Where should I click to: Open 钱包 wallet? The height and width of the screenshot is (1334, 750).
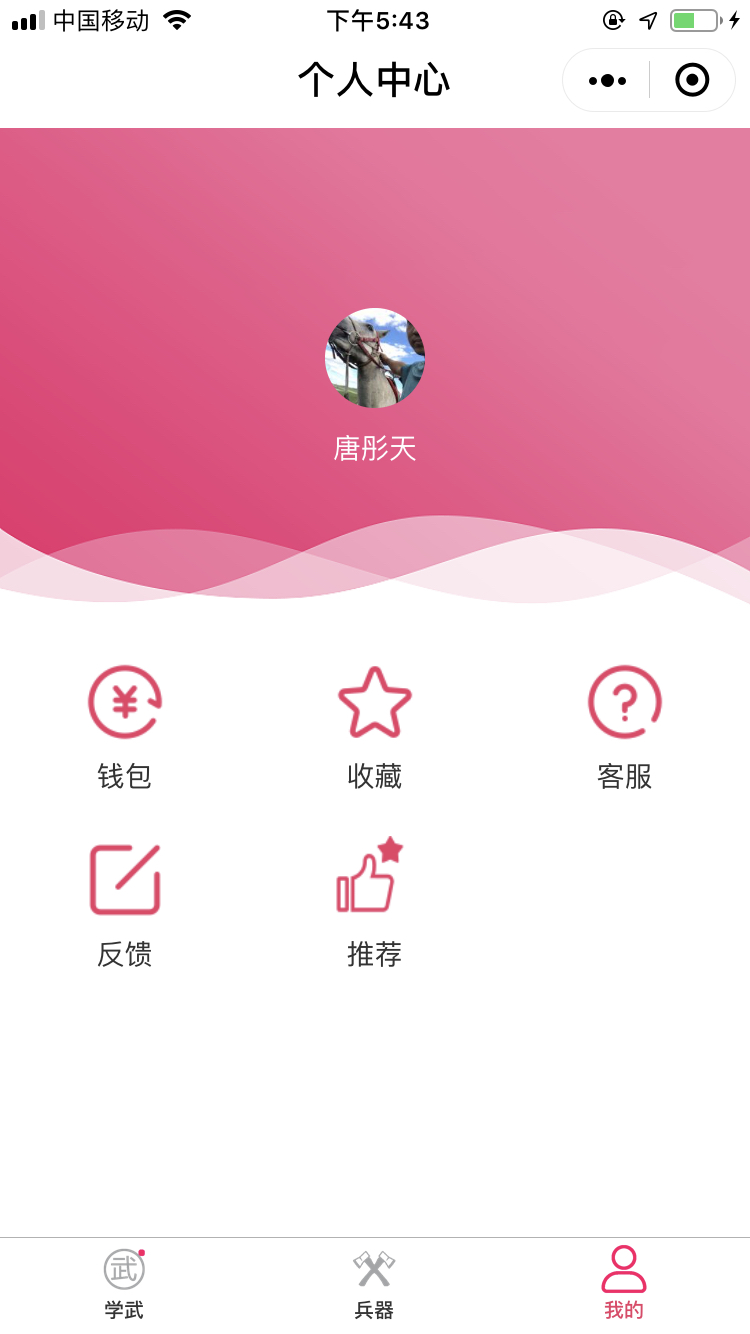pyautogui.click(x=125, y=728)
